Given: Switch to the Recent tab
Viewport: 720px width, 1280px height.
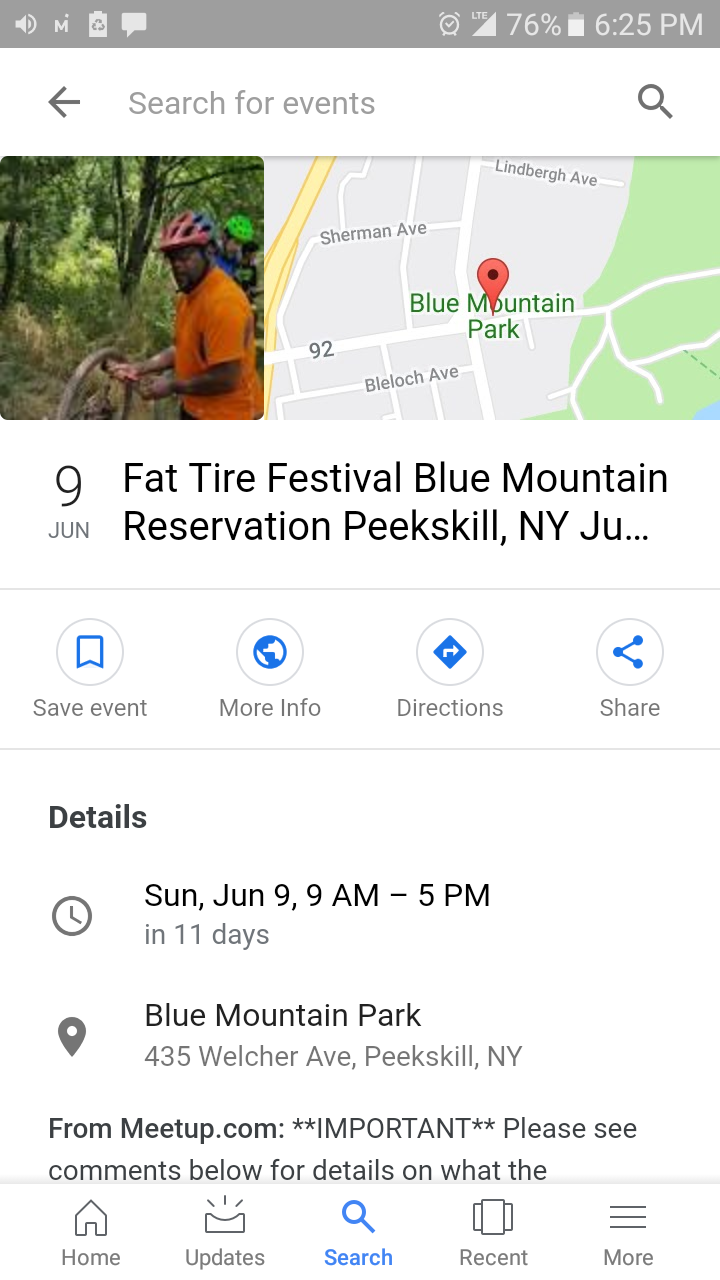Looking at the screenshot, I should coord(492,1232).
